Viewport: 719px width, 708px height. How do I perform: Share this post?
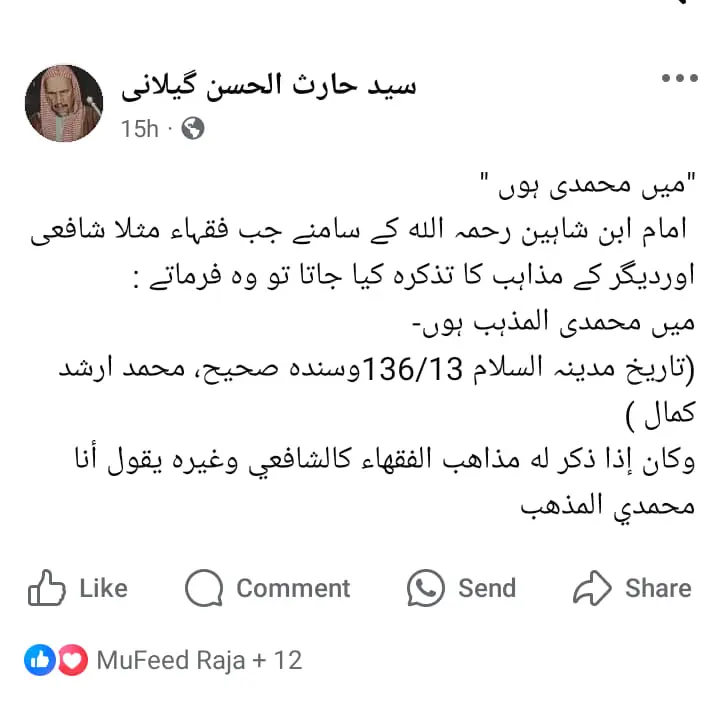click(x=632, y=588)
